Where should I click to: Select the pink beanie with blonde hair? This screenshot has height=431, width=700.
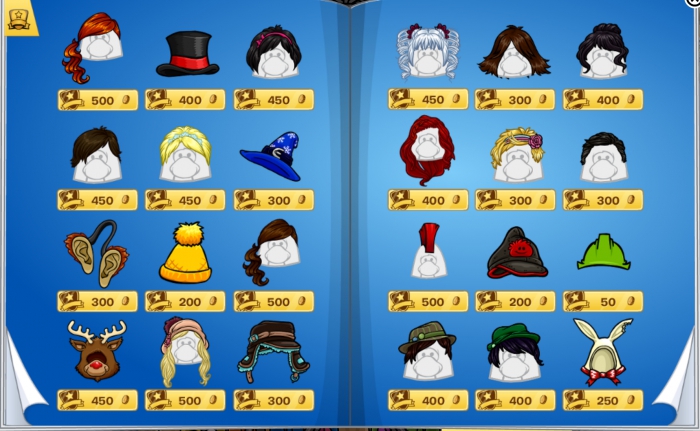[185, 352]
